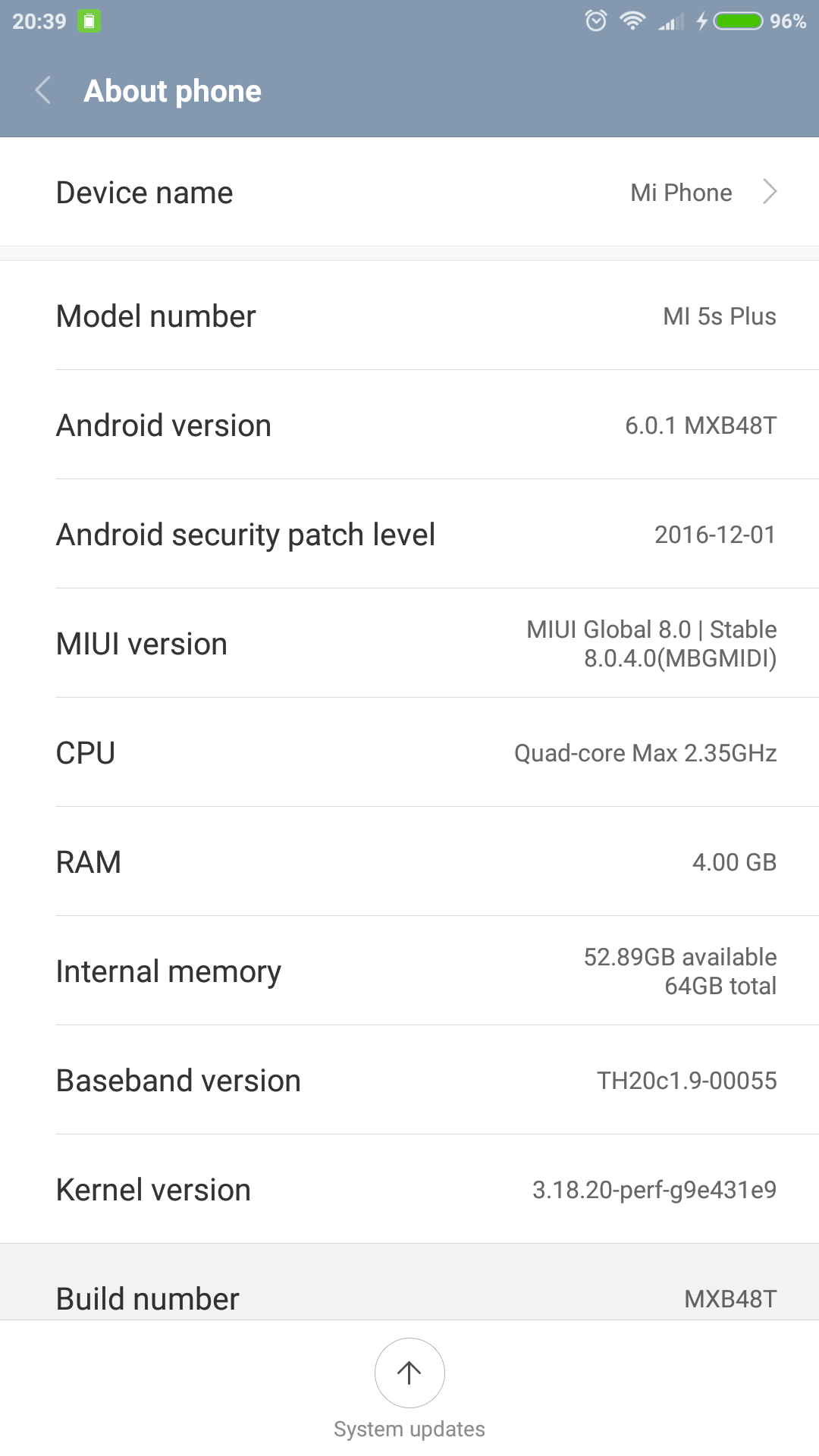Viewport: 819px width, 1456px height.
Task: Tap the Android version row
Action: (x=409, y=425)
